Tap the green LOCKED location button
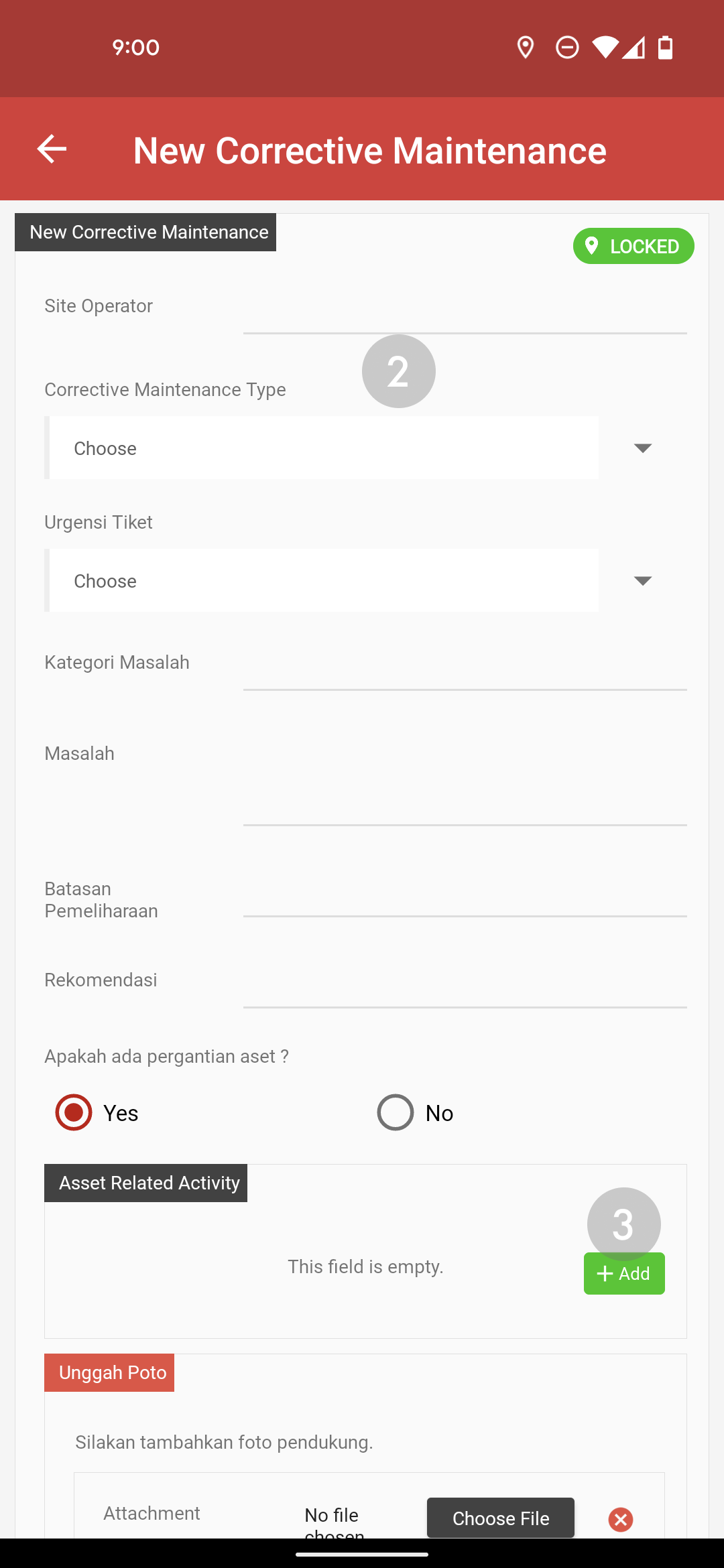 click(x=633, y=246)
